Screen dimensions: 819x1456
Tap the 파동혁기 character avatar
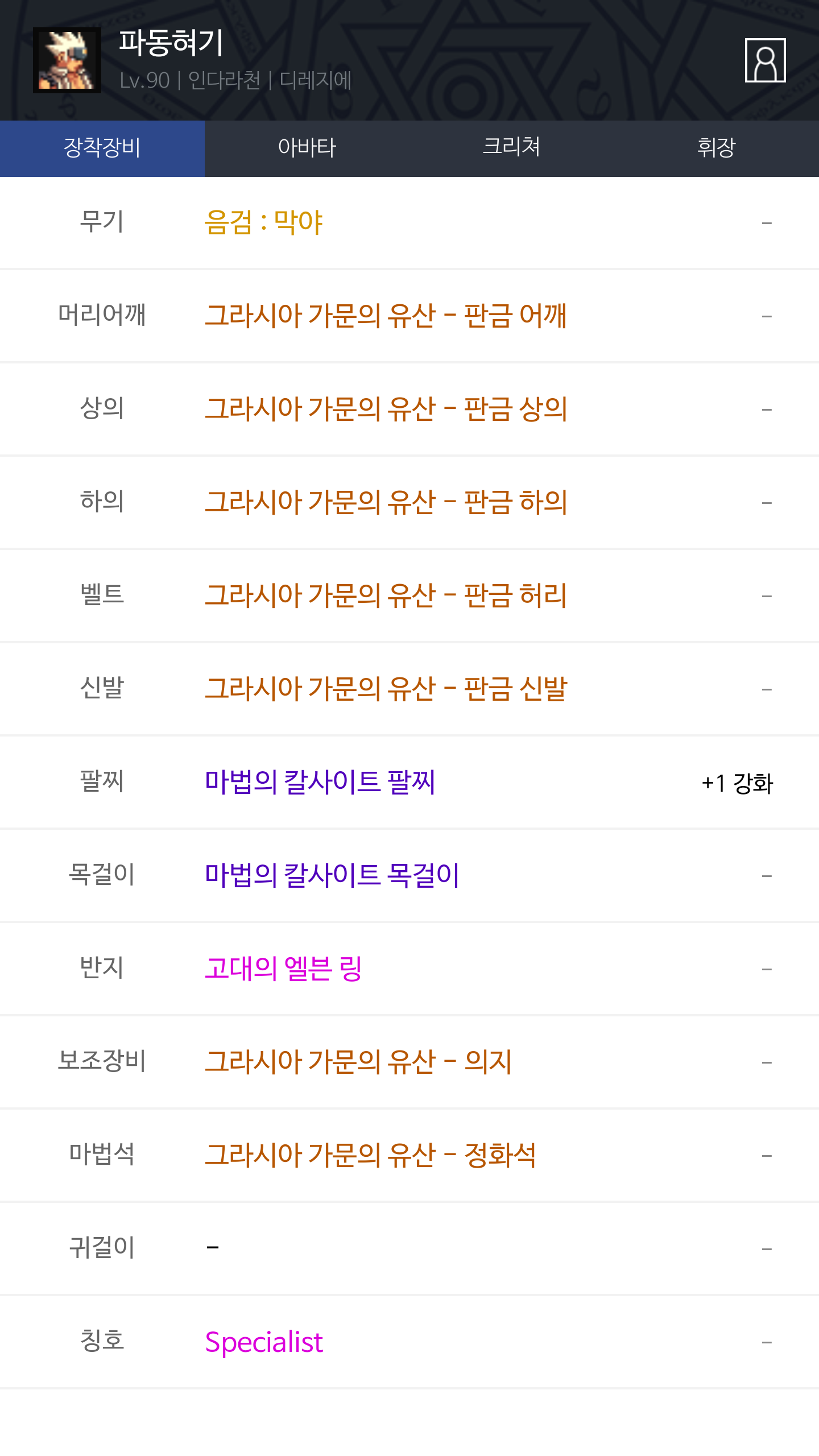pos(67,60)
